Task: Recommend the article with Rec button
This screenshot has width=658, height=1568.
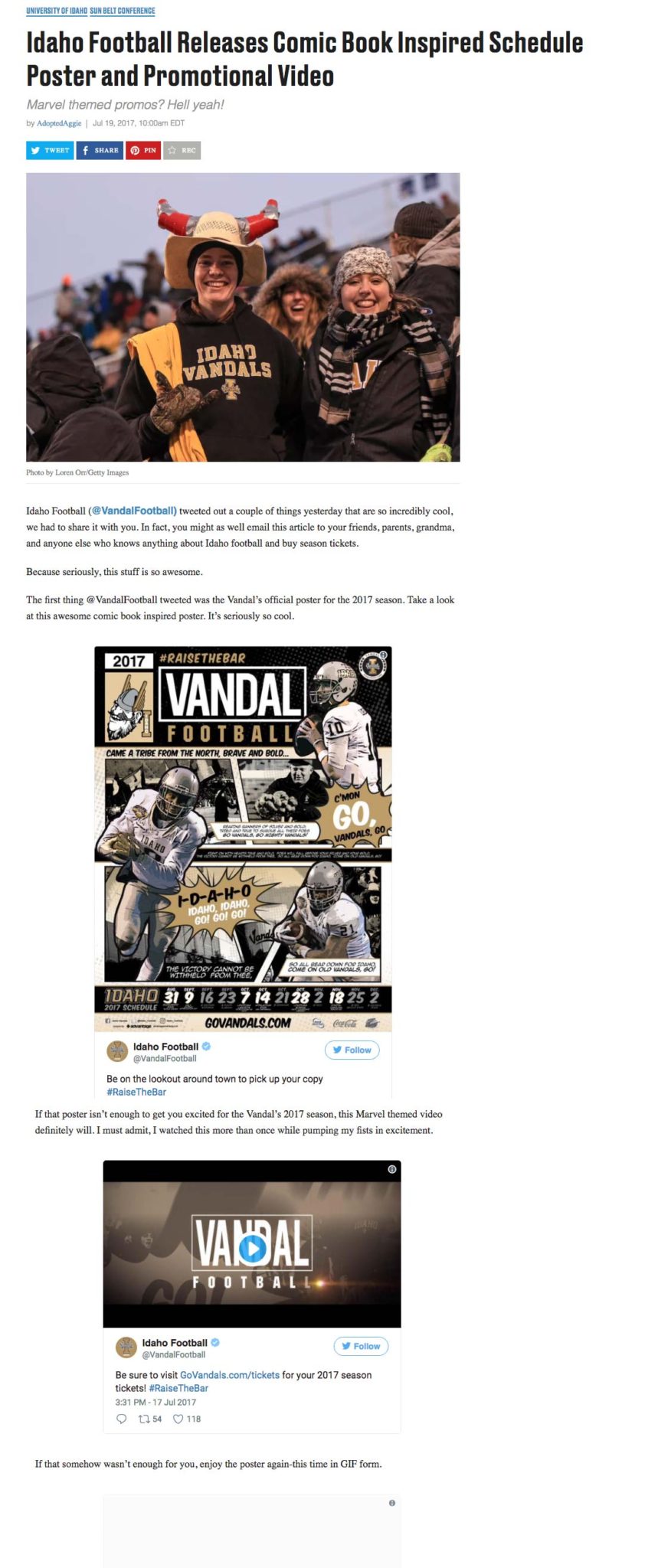Action: [x=182, y=150]
